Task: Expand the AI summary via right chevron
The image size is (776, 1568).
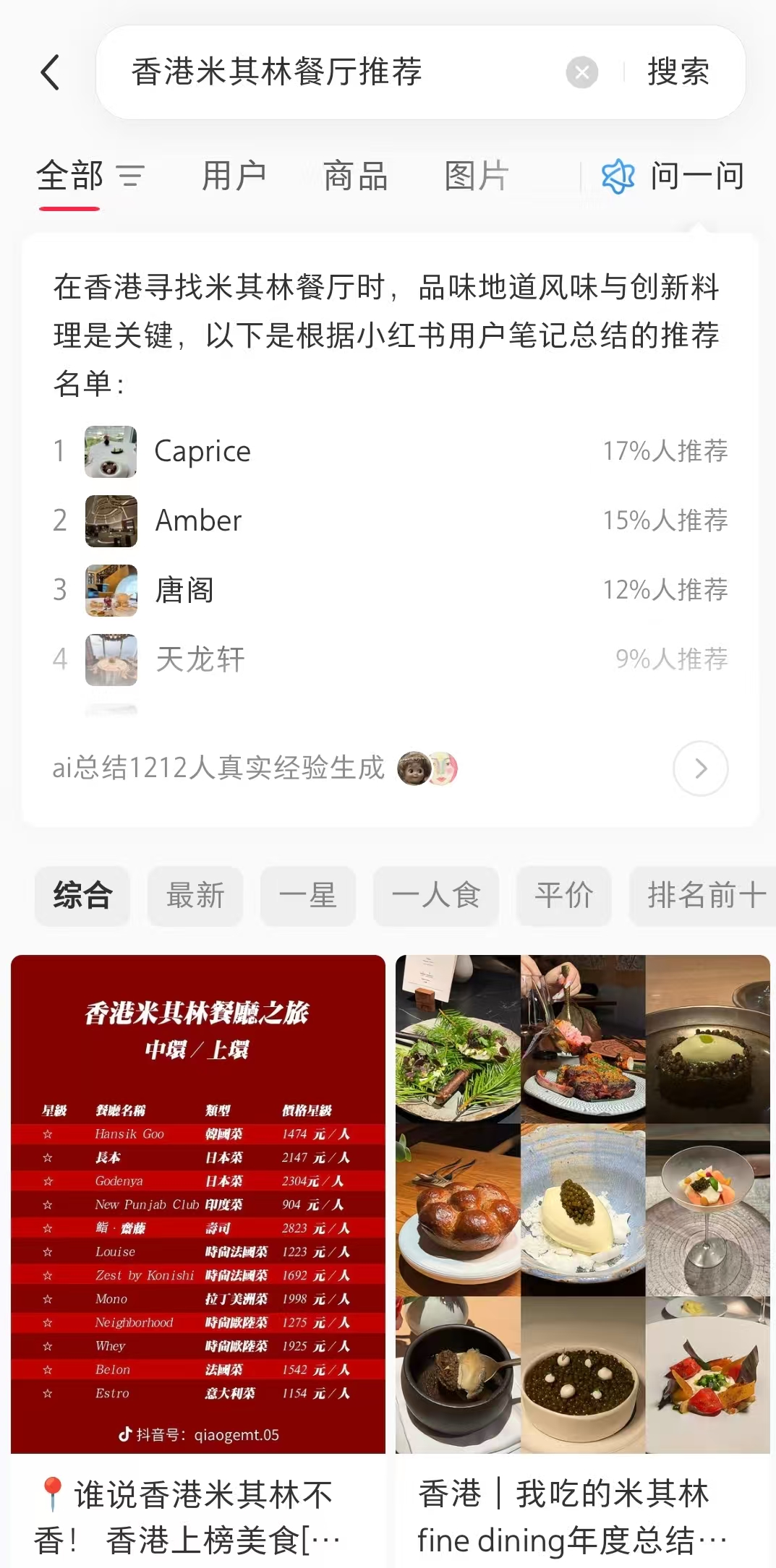Action: pos(699,769)
